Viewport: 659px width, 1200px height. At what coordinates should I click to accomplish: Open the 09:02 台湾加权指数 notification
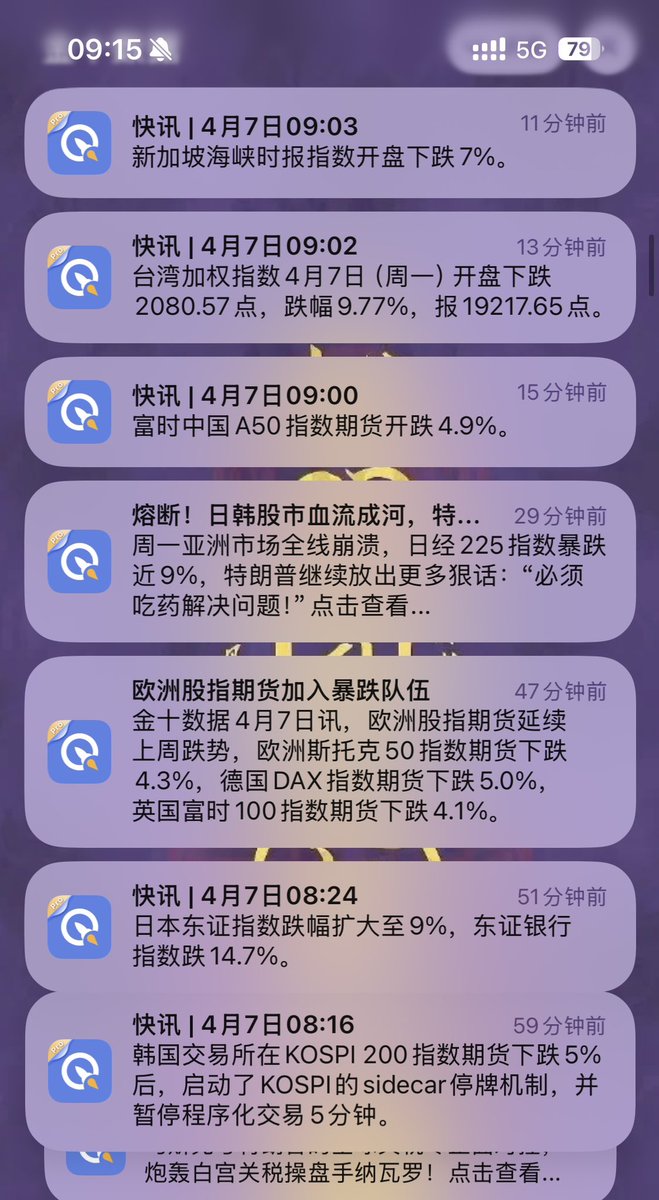(x=330, y=277)
